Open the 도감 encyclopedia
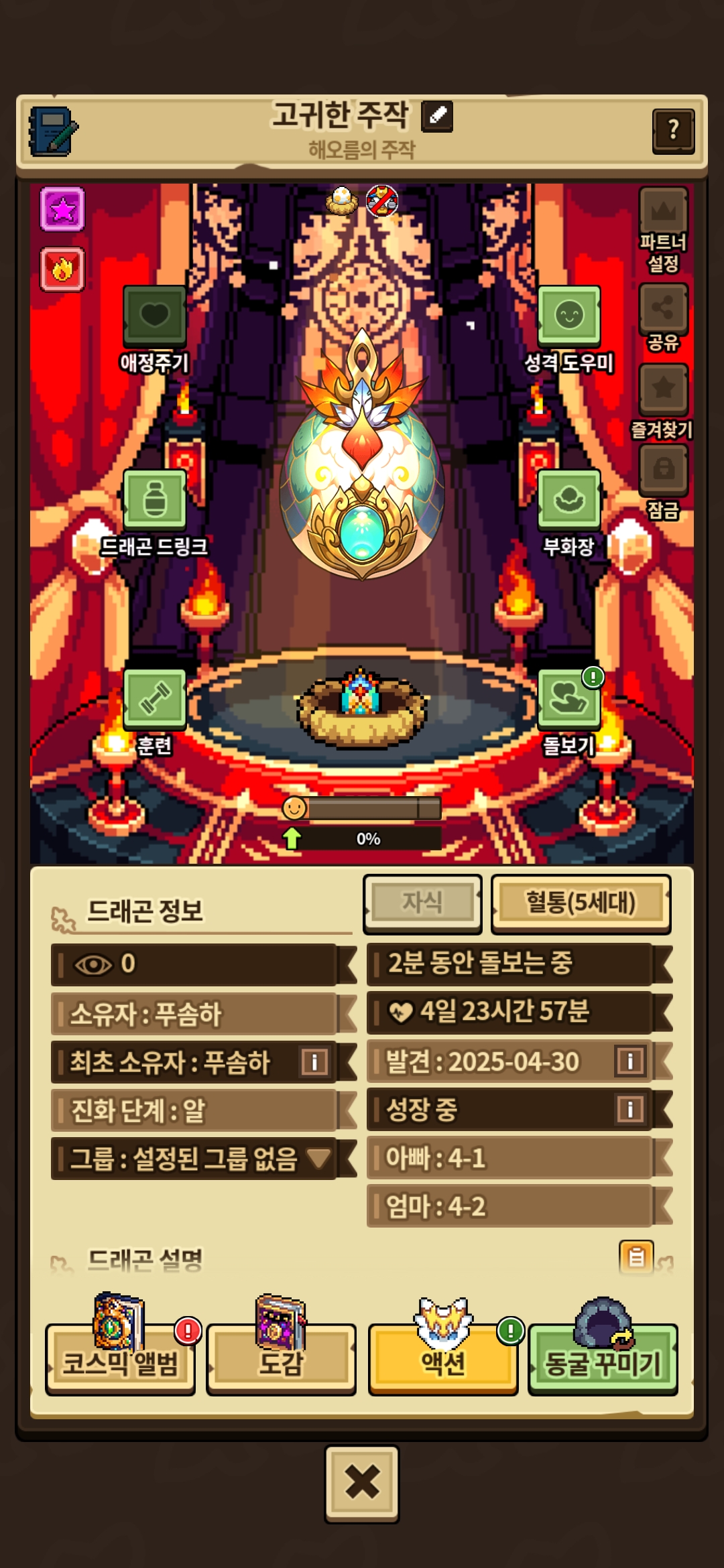The width and height of the screenshot is (724, 1568). (x=281, y=1362)
